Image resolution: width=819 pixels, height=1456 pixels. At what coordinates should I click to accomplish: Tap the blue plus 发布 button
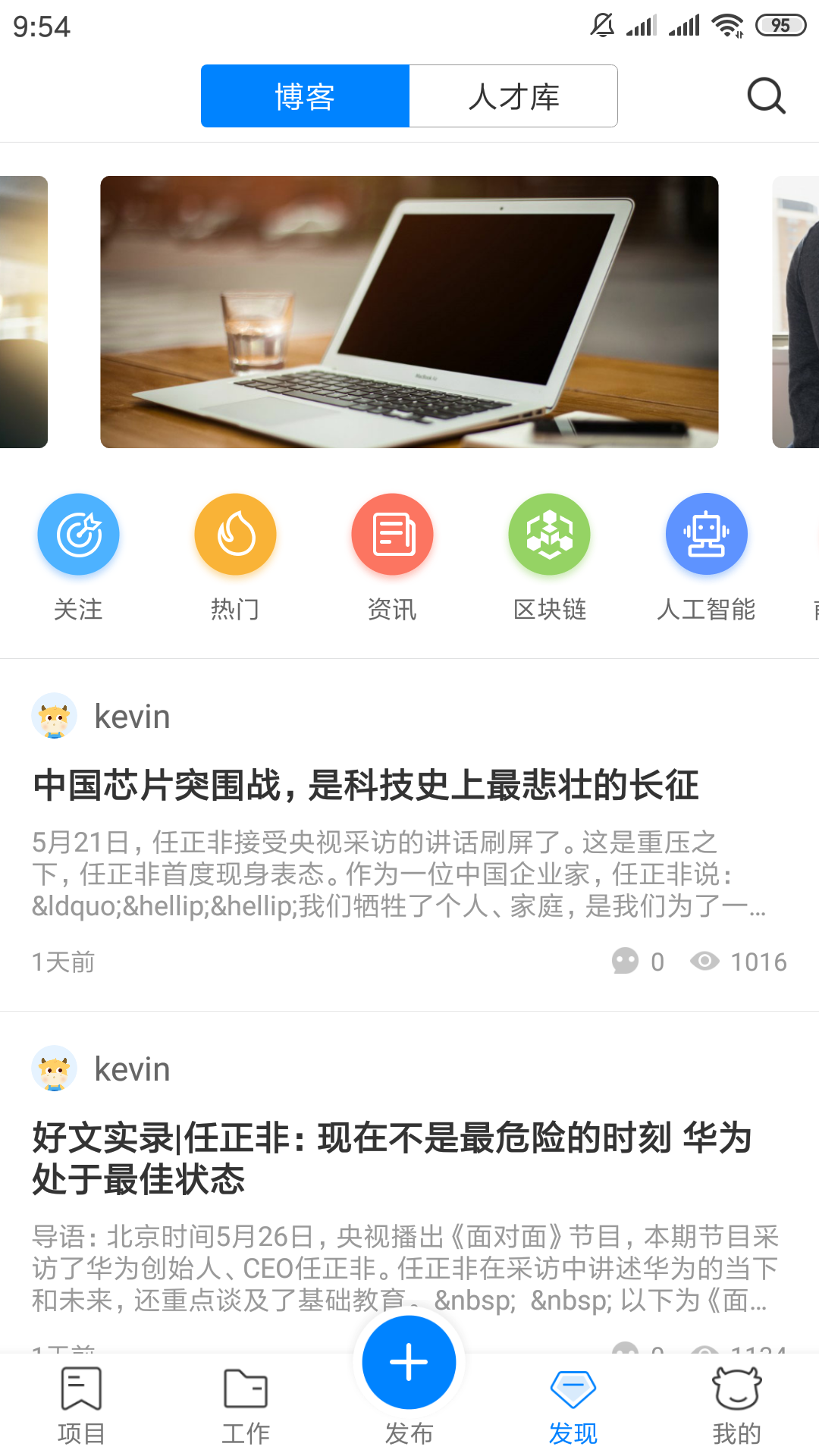[x=409, y=1363]
